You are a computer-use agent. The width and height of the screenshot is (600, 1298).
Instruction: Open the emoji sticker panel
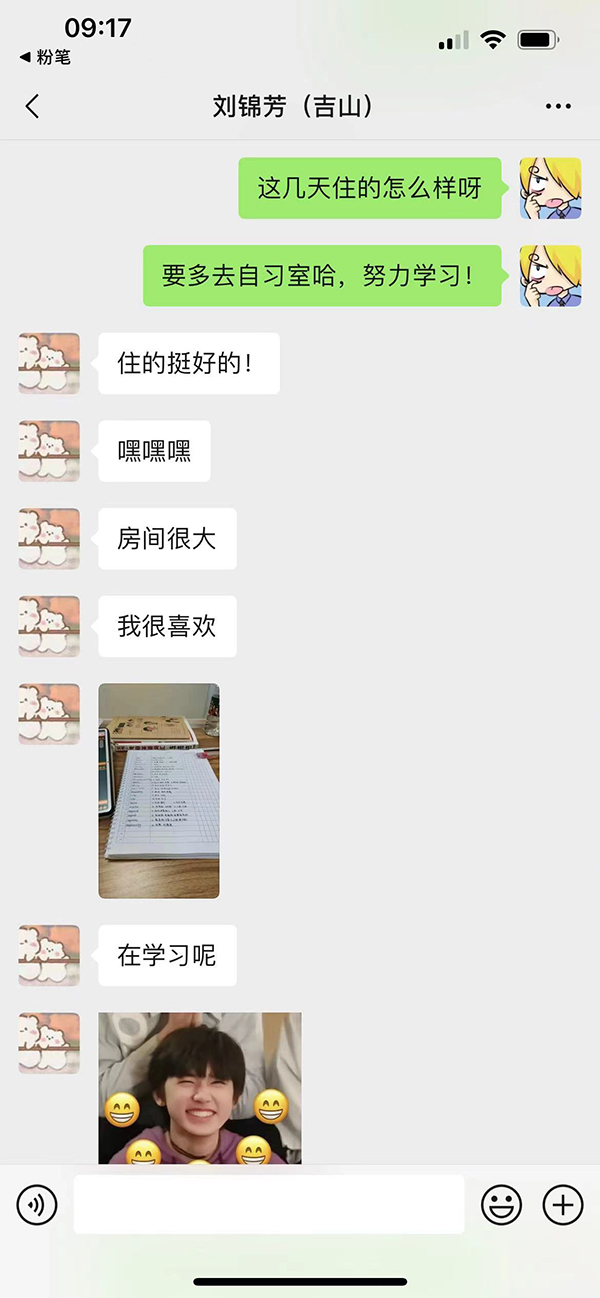[501, 1205]
